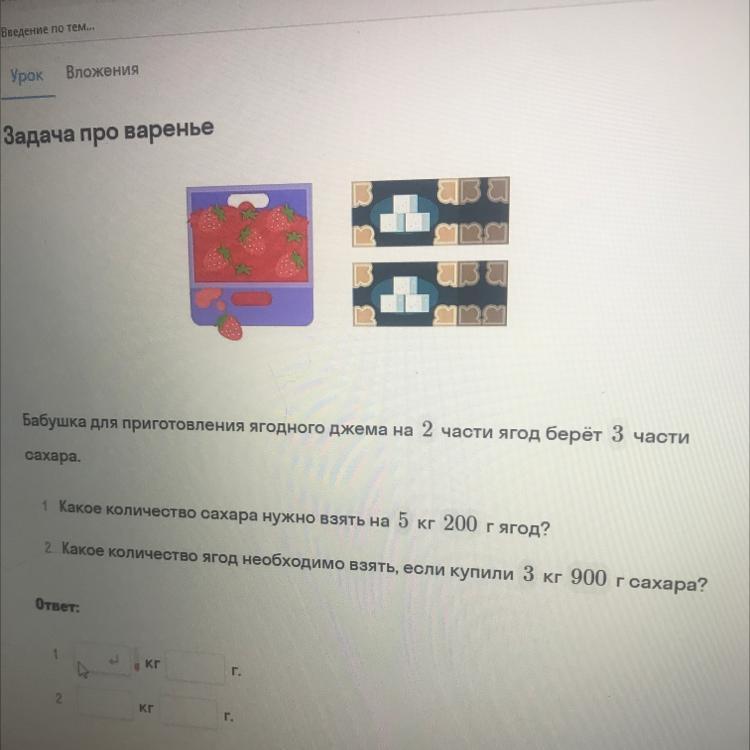Tap the grams field for answer 1

point(195,667)
